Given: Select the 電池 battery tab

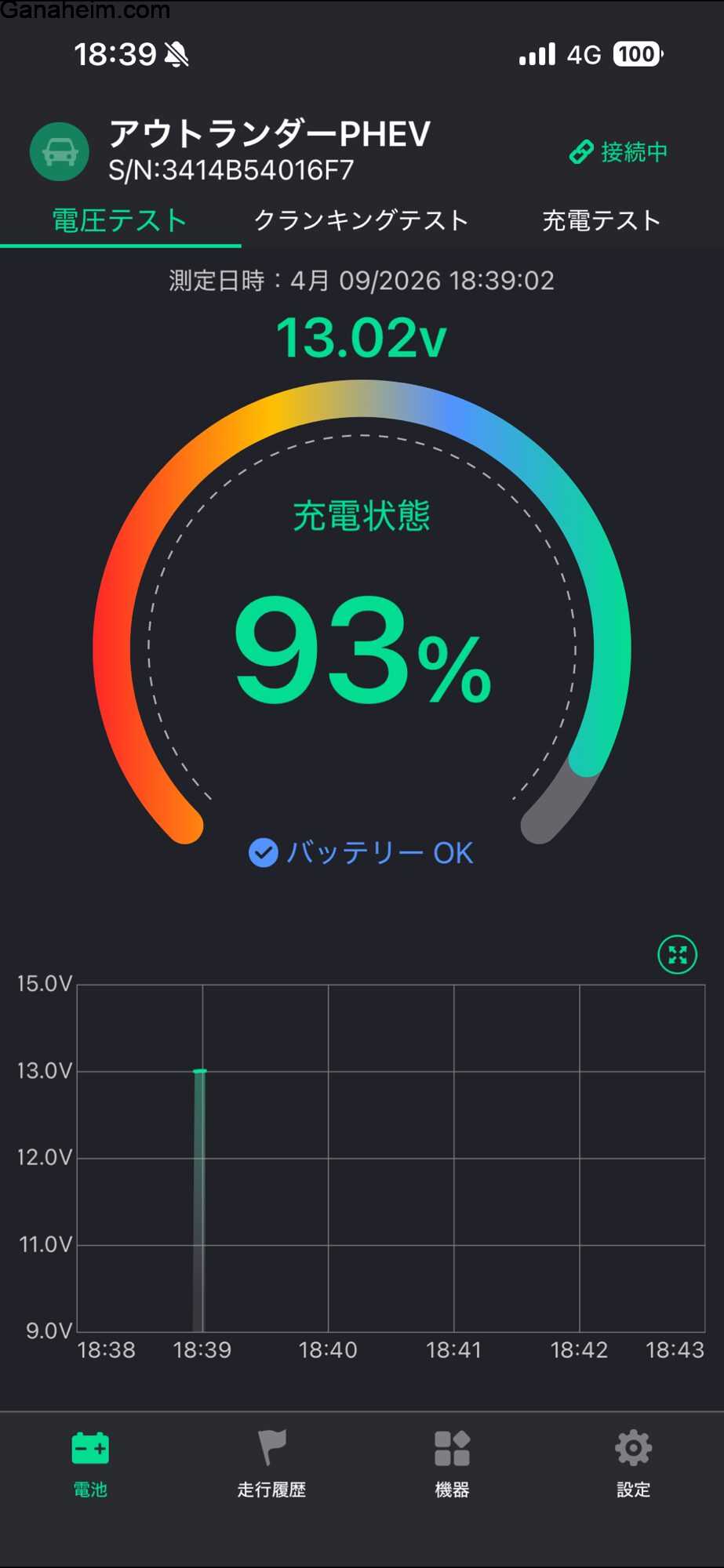Looking at the screenshot, I should click(90, 1462).
